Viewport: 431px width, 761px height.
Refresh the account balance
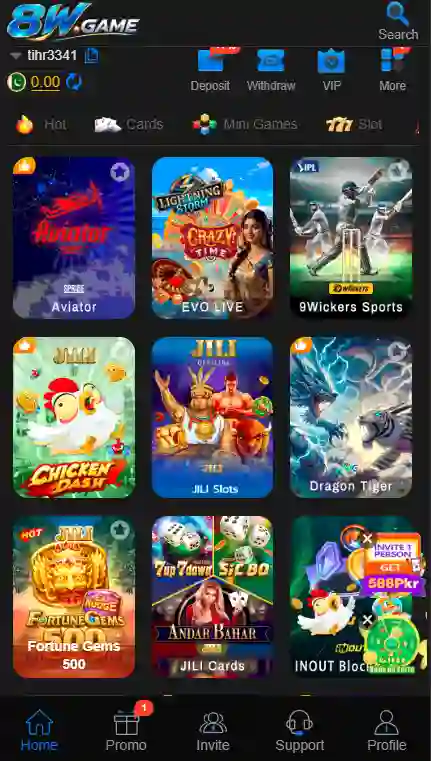click(x=74, y=82)
